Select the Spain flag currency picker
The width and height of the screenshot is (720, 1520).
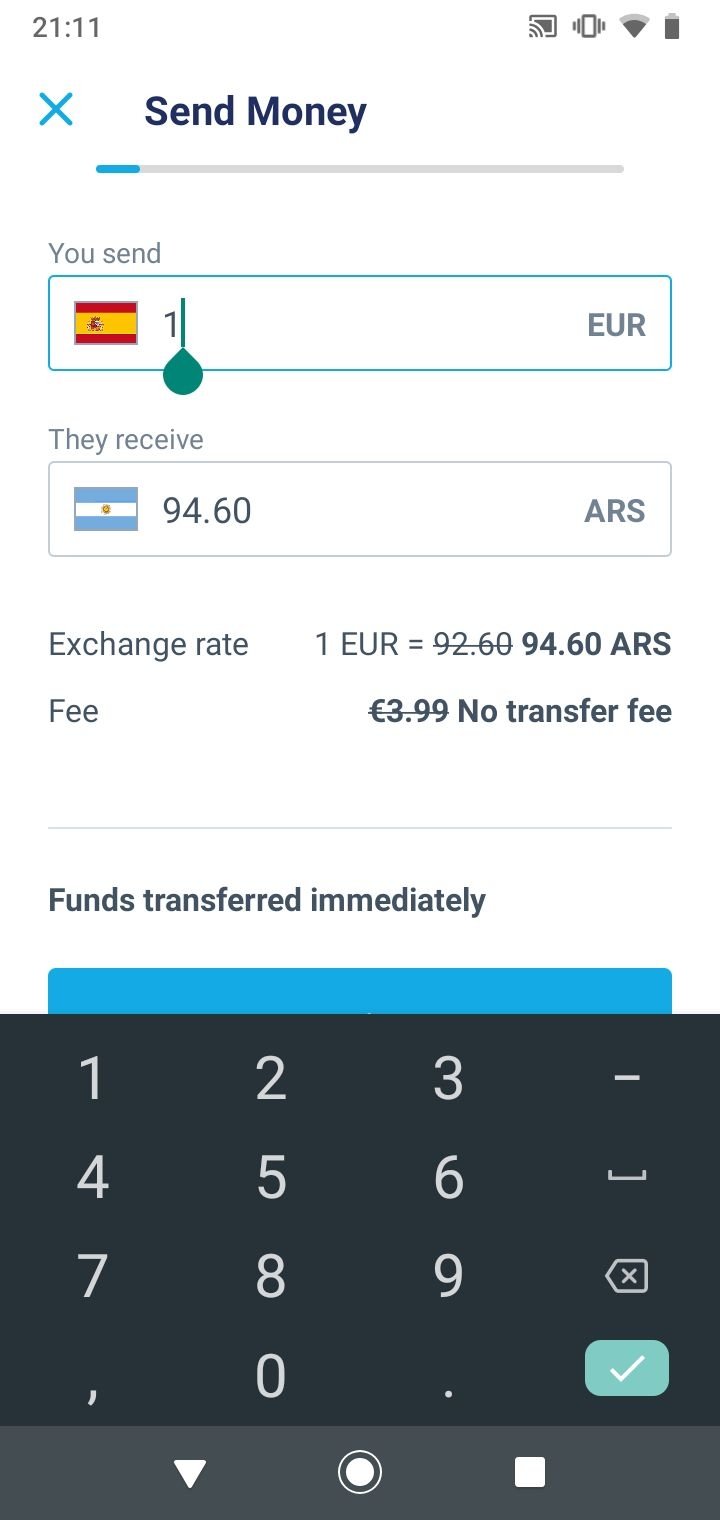click(x=106, y=323)
